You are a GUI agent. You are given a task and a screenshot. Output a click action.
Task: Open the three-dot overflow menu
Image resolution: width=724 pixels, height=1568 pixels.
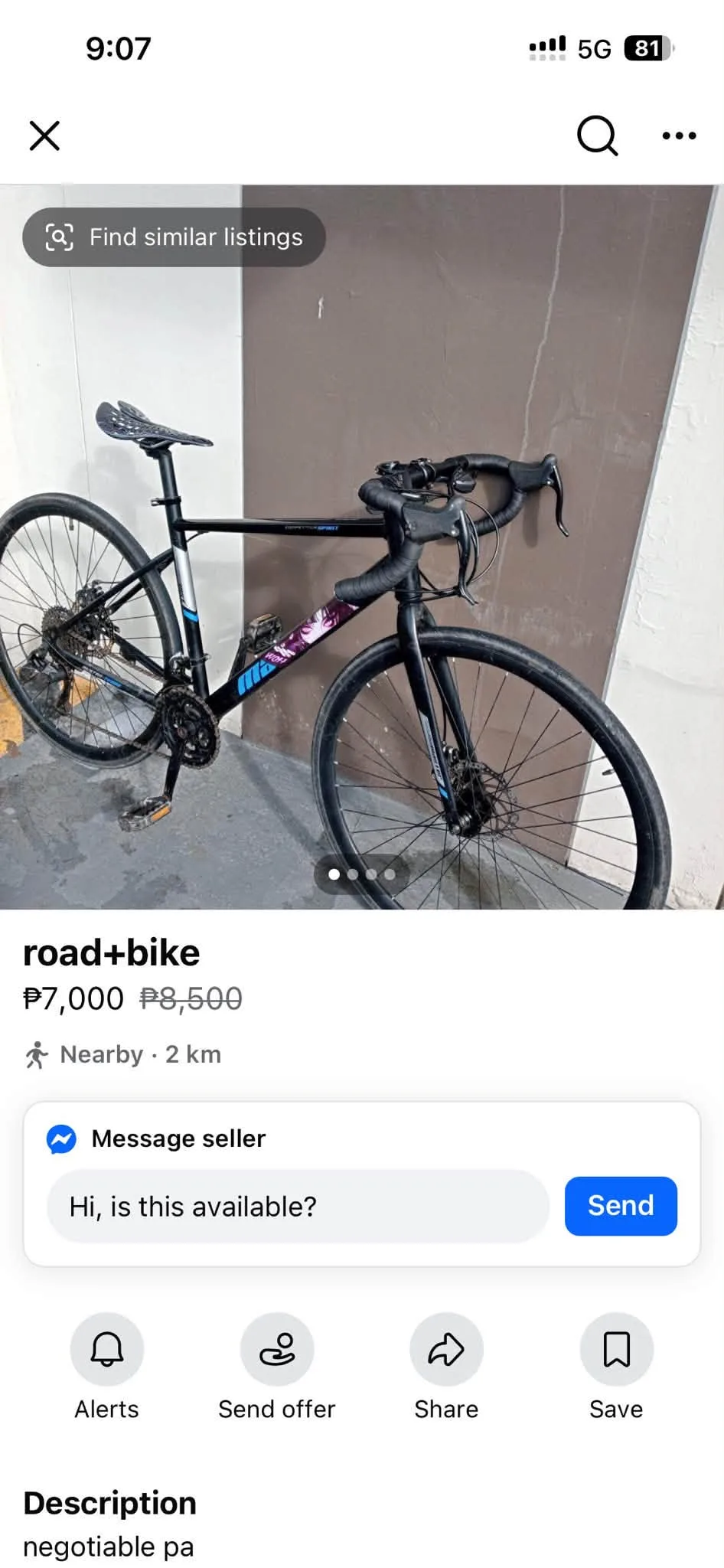[679, 136]
